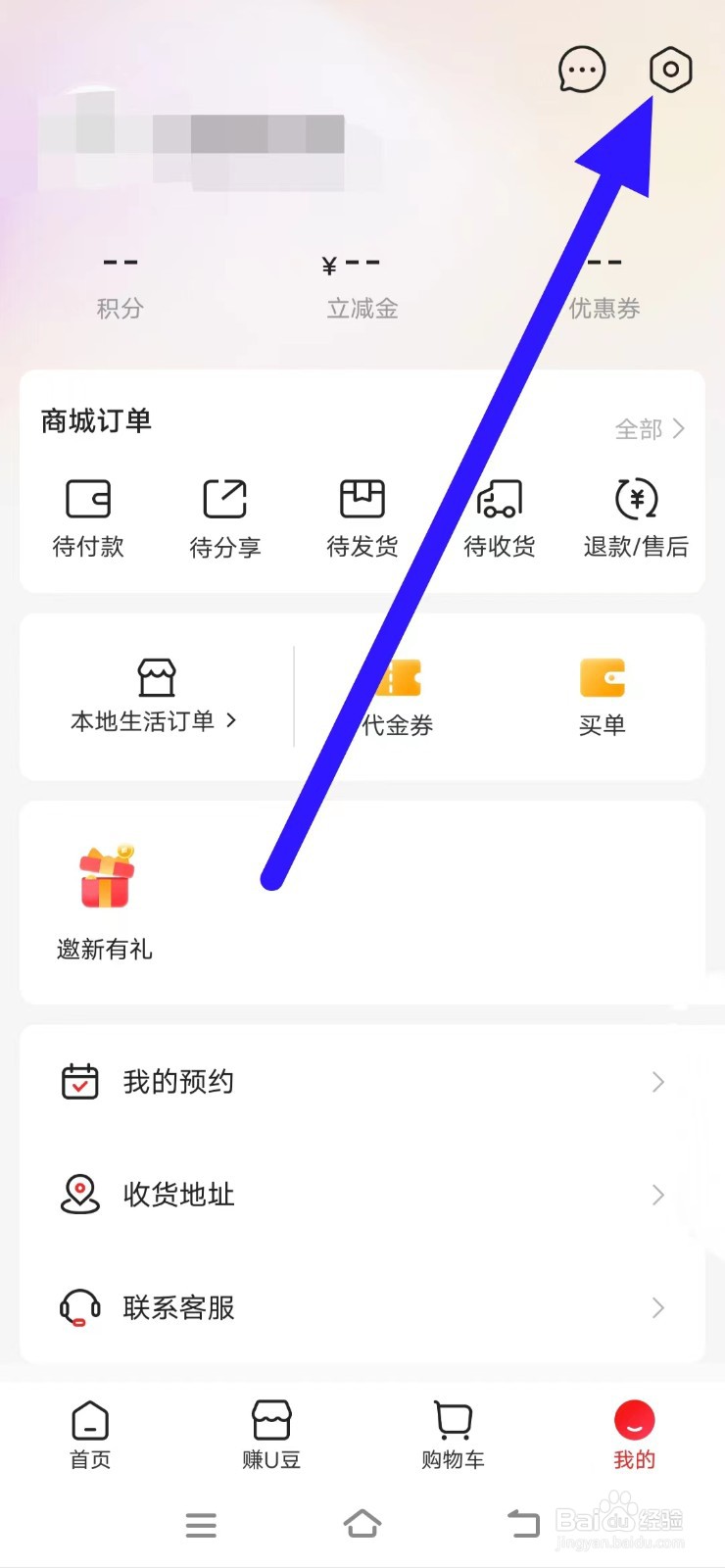Open 邀新有礼 gift promotion
This screenshot has height=1568, width=725.
(x=105, y=904)
